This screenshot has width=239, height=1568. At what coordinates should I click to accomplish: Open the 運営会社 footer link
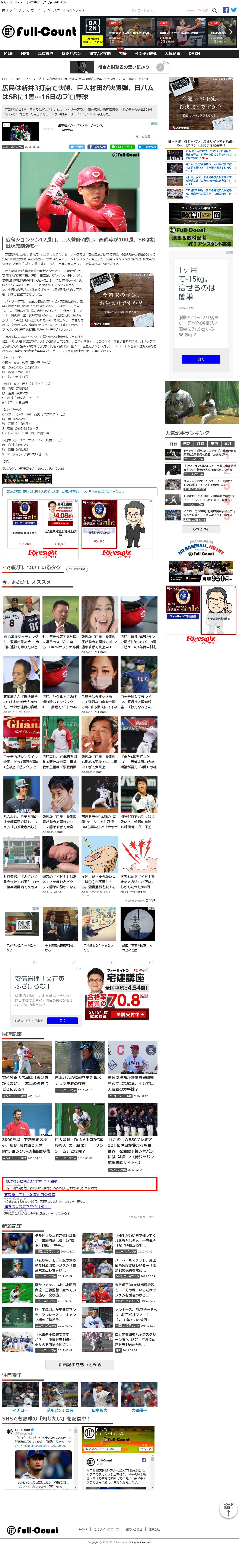154,1530
